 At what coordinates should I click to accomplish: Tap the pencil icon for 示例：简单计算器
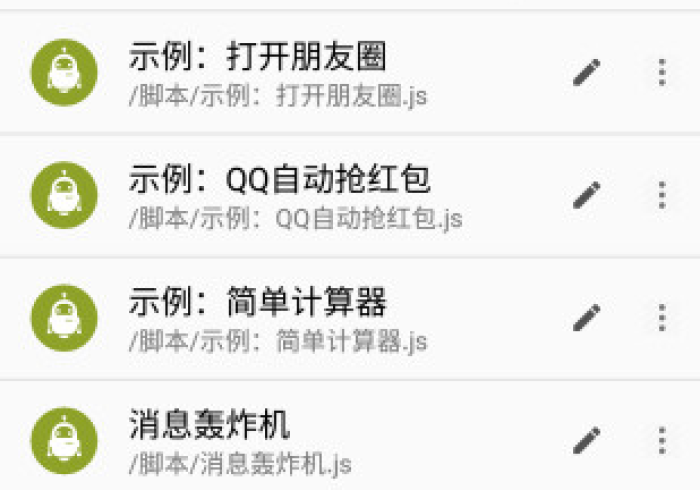587,318
